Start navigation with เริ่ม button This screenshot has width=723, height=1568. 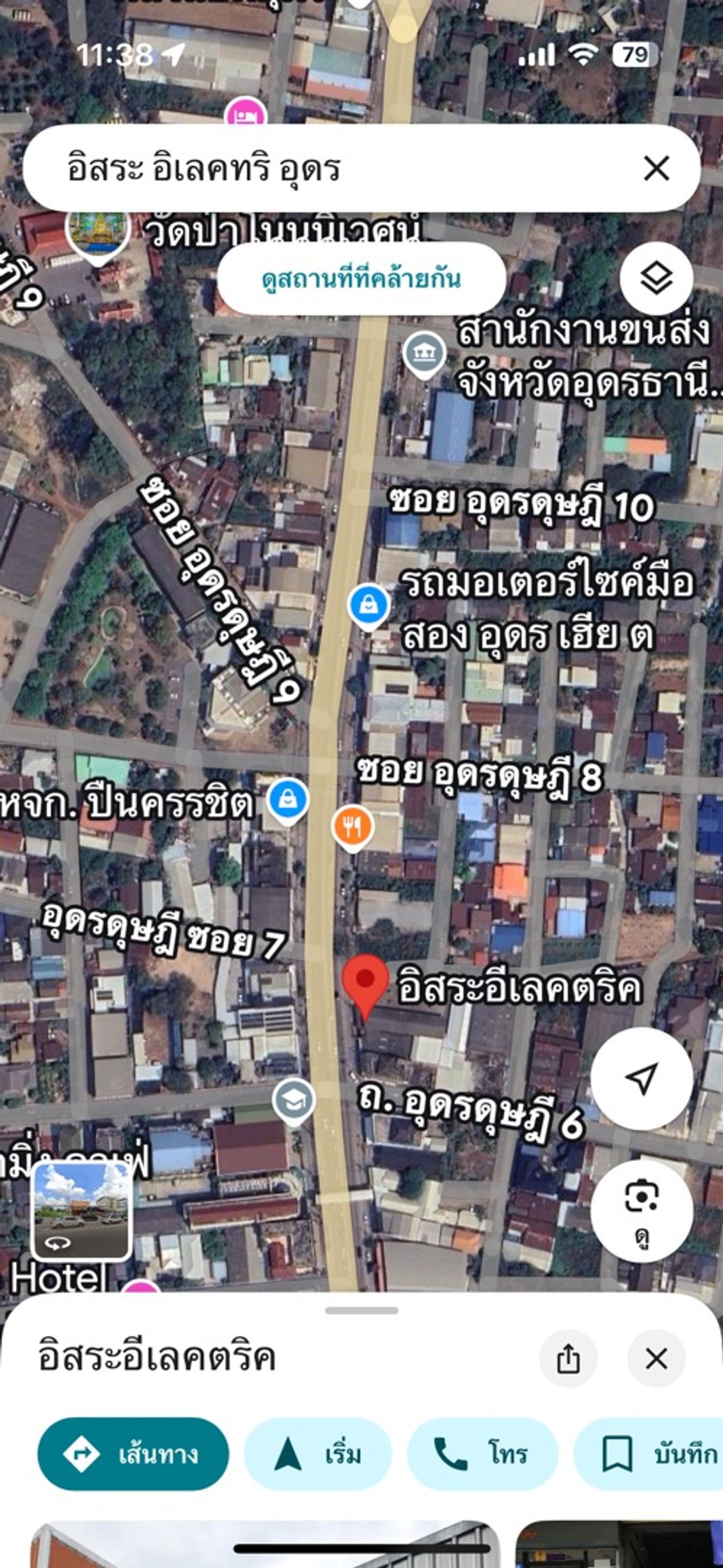(x=318, y=1454)
